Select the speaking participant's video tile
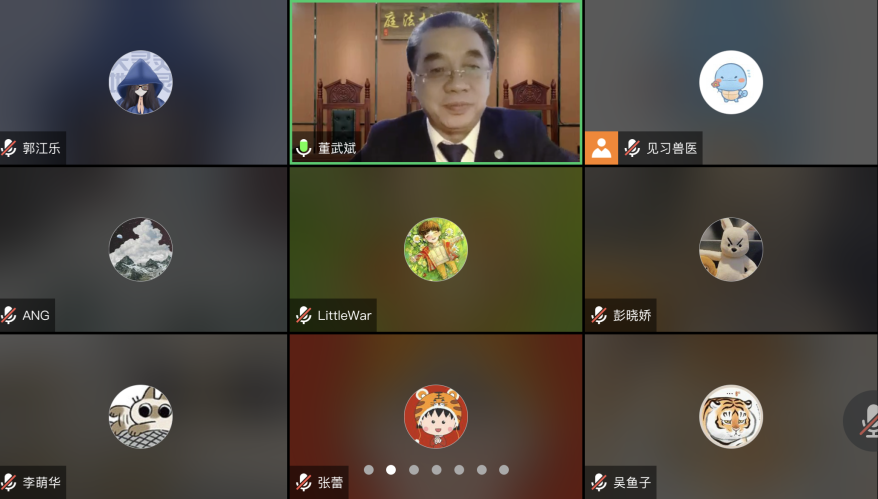The image size is (878, 499). [436, 80]
